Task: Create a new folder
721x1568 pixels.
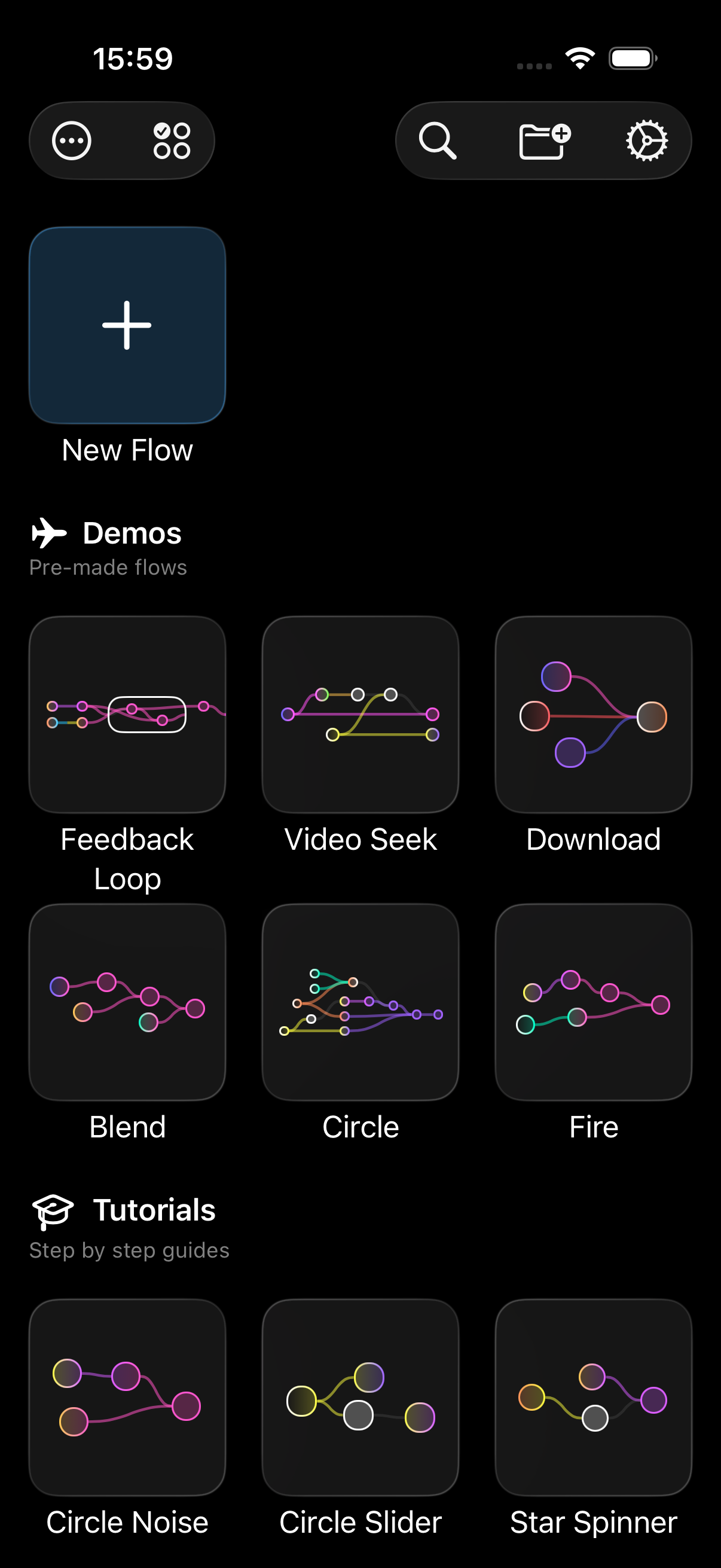Action: [x=544, y=141]
